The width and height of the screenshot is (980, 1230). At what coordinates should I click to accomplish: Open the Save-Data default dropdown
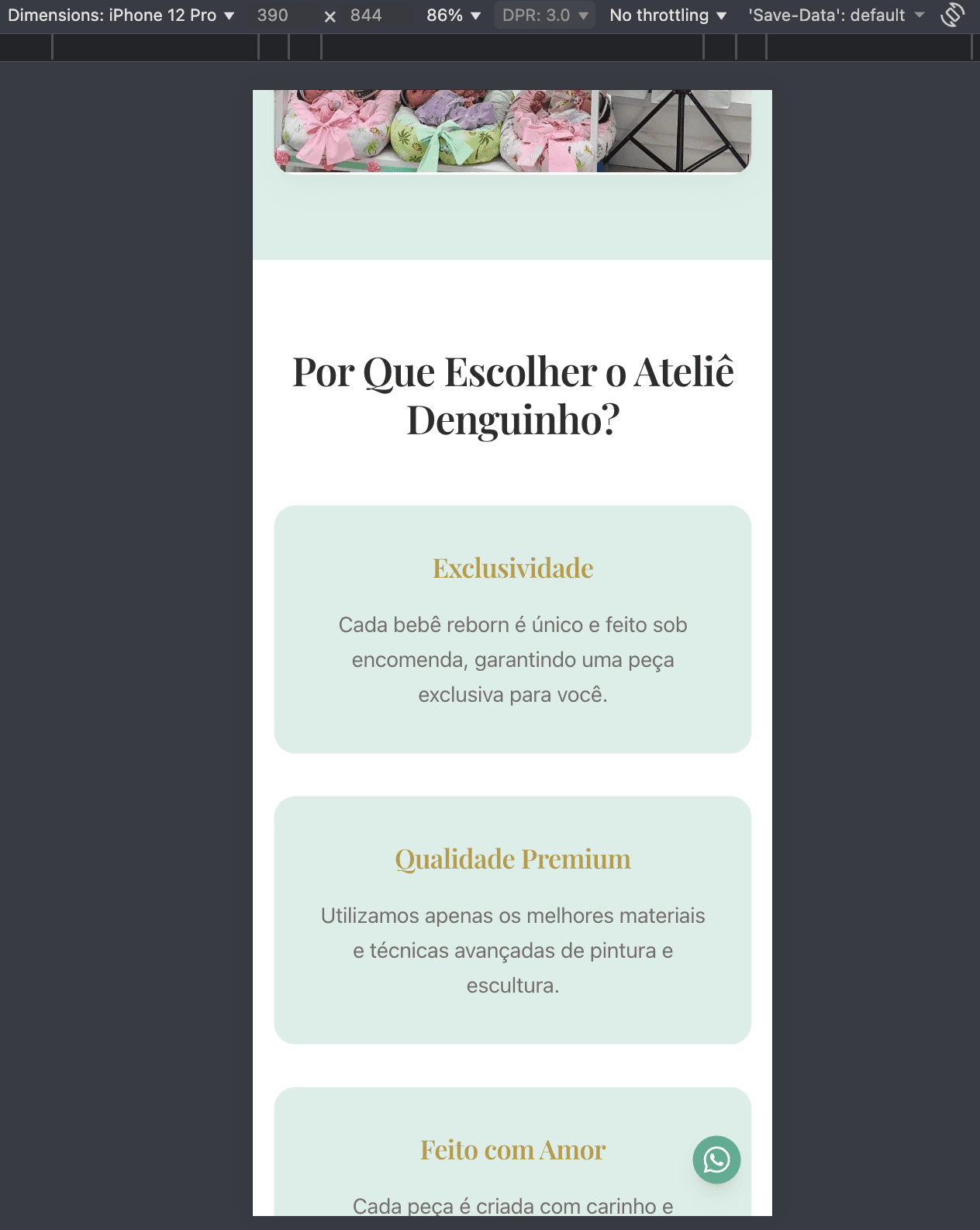coord(836,16)
